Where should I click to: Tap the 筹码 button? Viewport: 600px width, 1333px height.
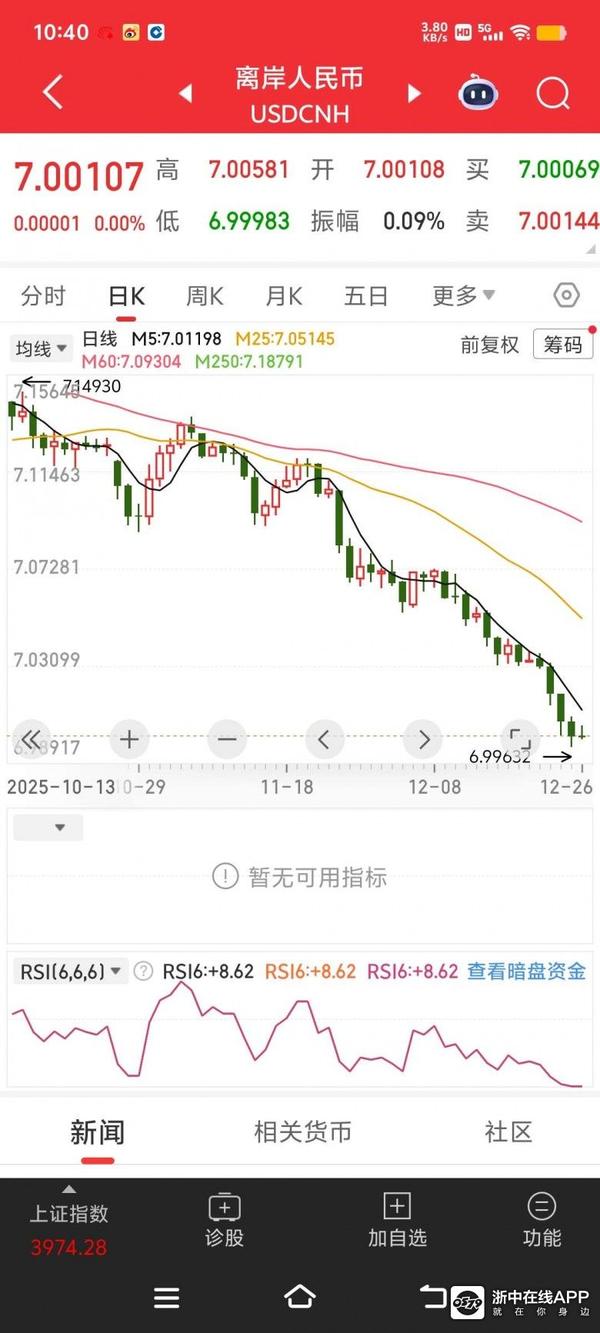tap(562, 345)
